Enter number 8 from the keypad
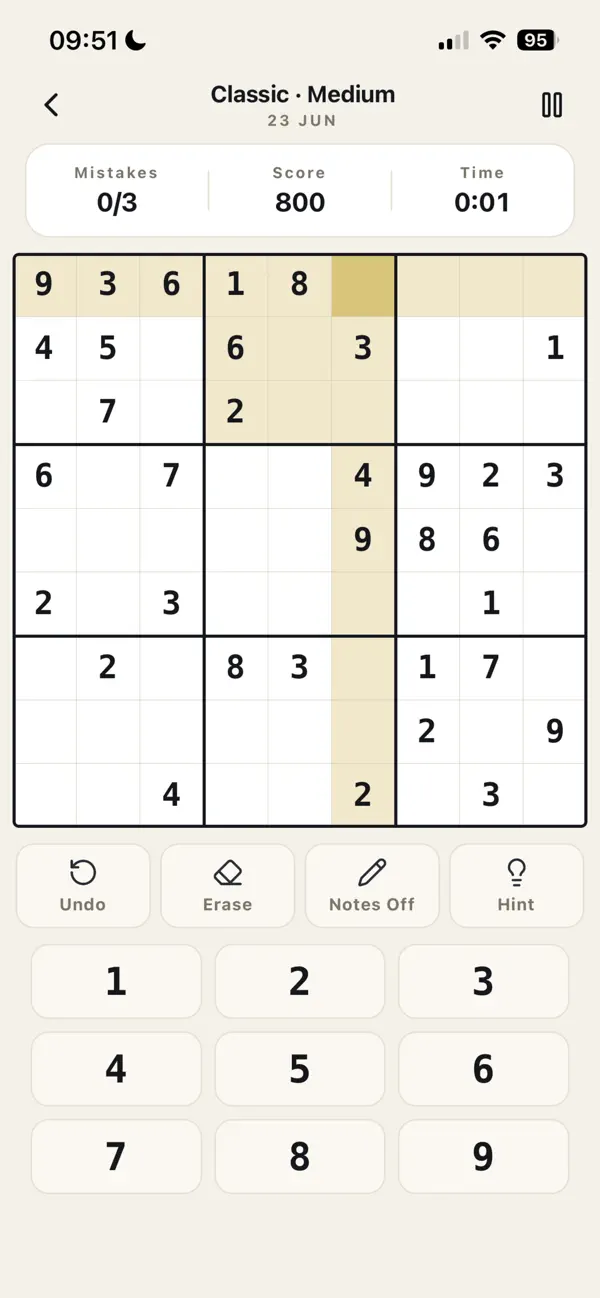 [x=300, y=1157]
